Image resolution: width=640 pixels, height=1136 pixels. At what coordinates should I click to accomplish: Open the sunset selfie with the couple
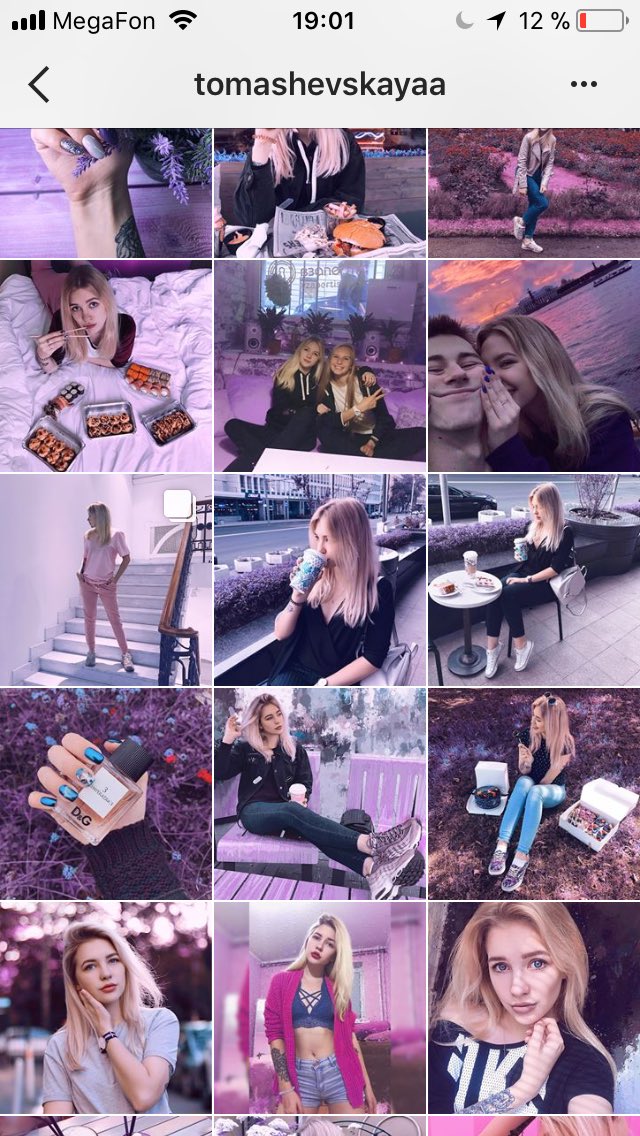tap(534, 366)
